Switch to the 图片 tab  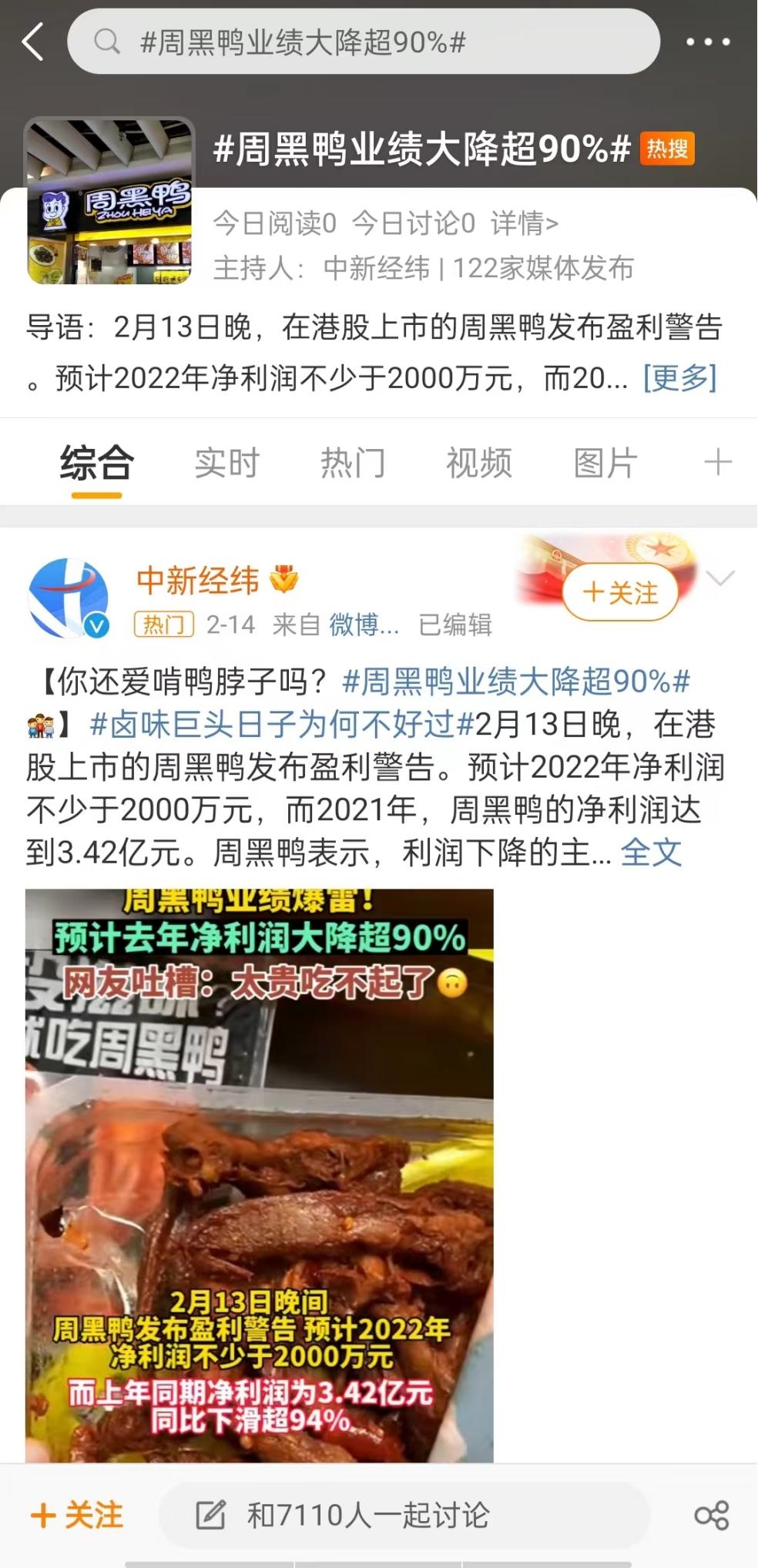[x=605, y=463]
